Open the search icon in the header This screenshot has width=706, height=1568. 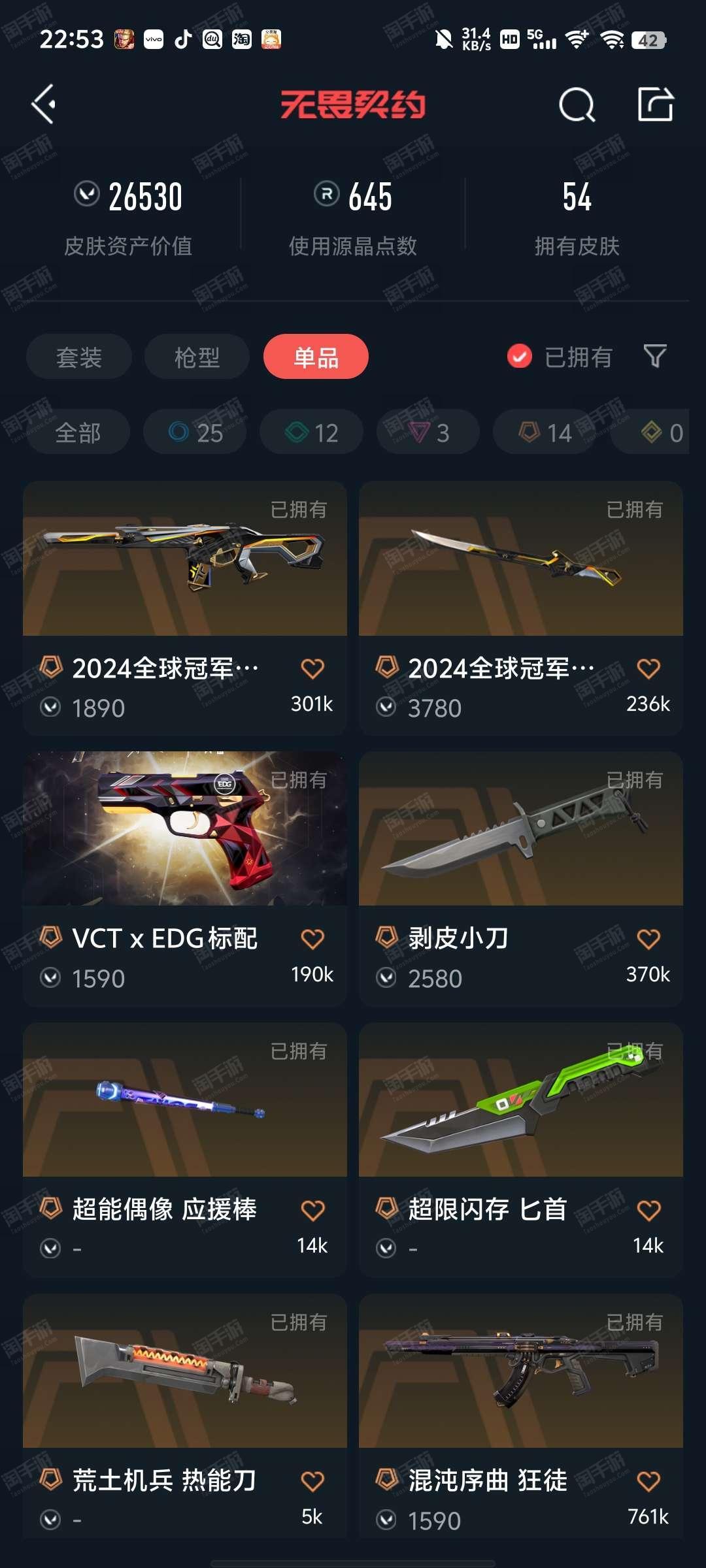click(x=577, y=105)
